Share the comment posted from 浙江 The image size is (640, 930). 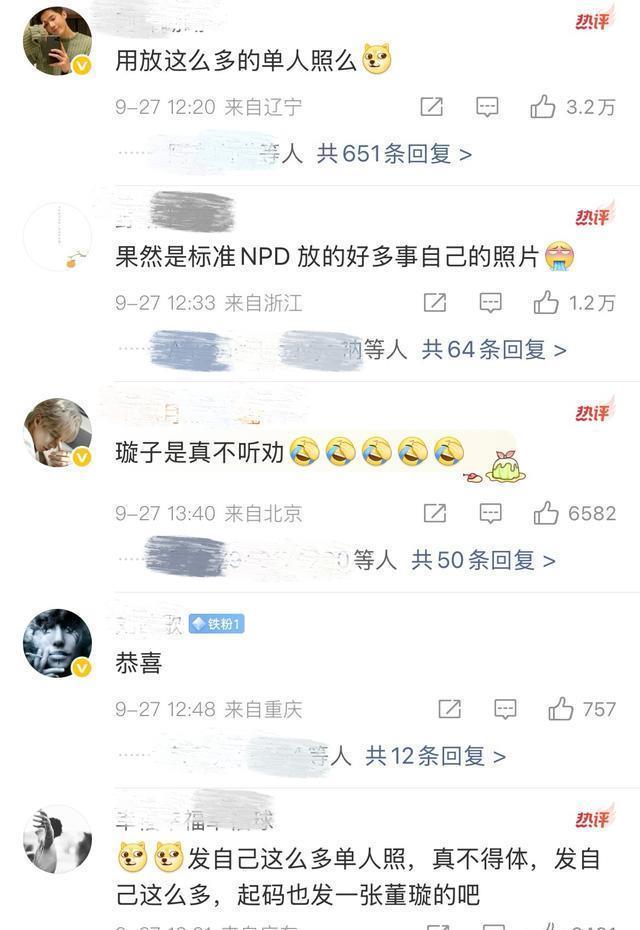pyautogui.click(x=434, y=302)
